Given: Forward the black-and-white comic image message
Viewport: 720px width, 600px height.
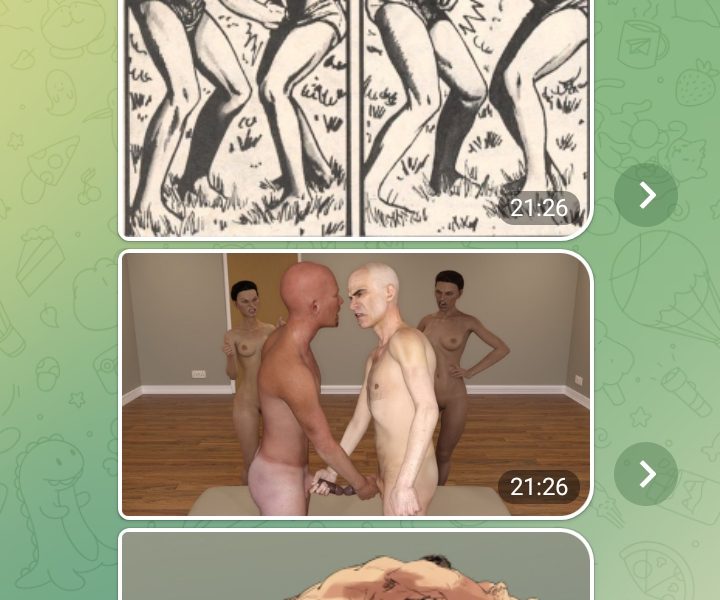Looking at the screenshot, I should click(646, 195).
